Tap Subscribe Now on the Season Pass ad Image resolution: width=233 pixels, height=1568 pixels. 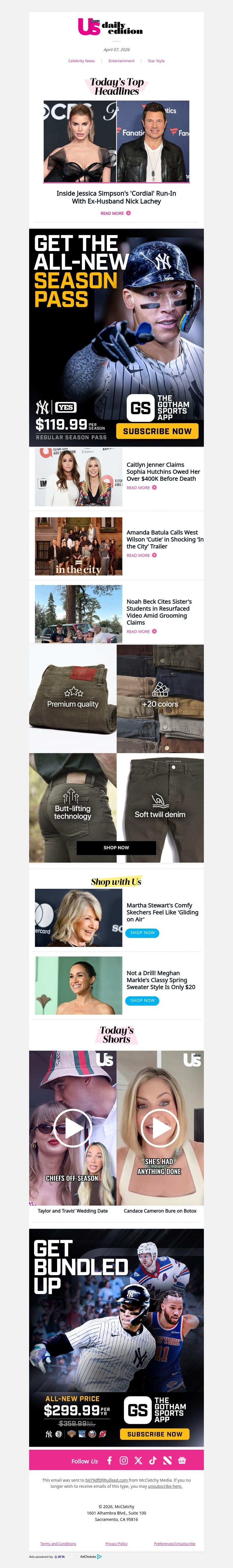click(x=157, y=431)
